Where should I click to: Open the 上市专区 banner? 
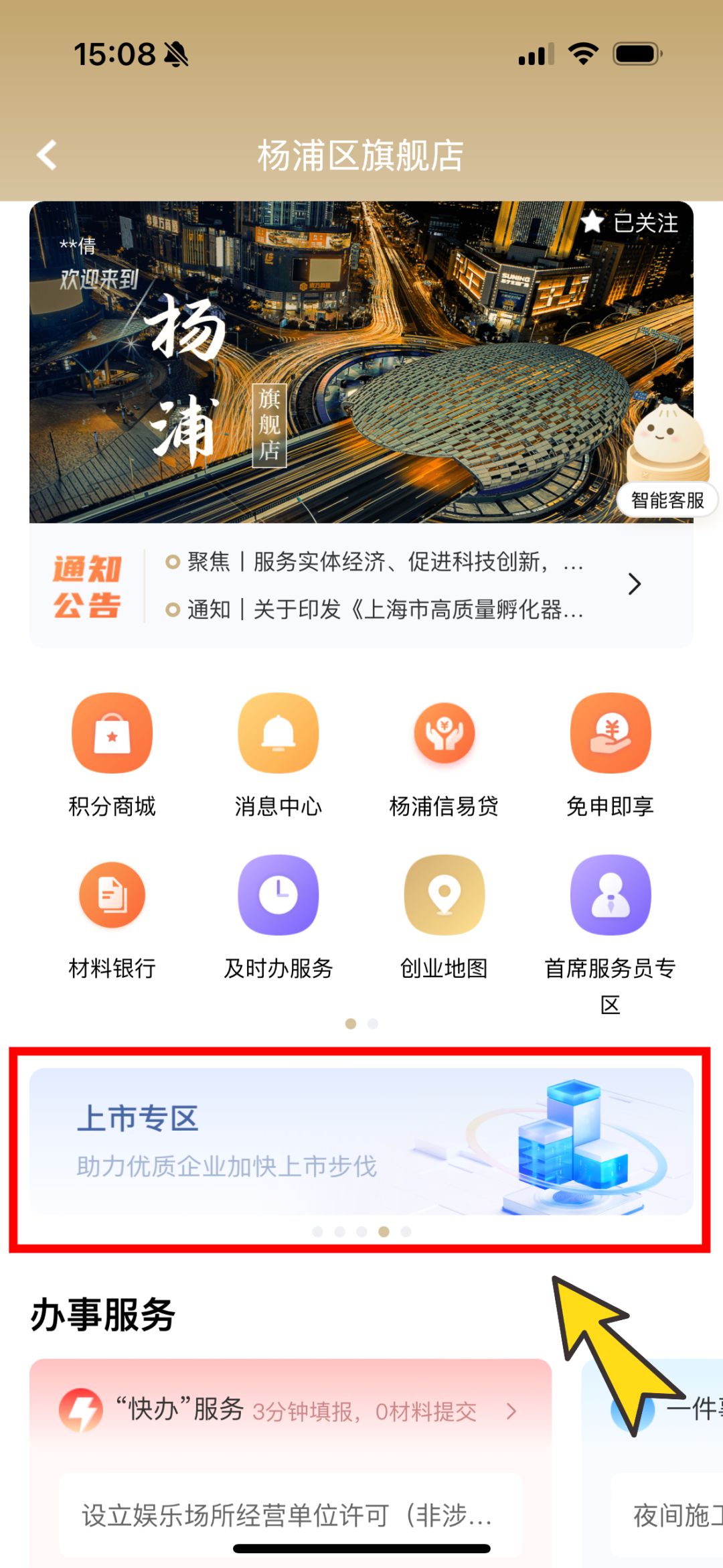coord(361,1141)
